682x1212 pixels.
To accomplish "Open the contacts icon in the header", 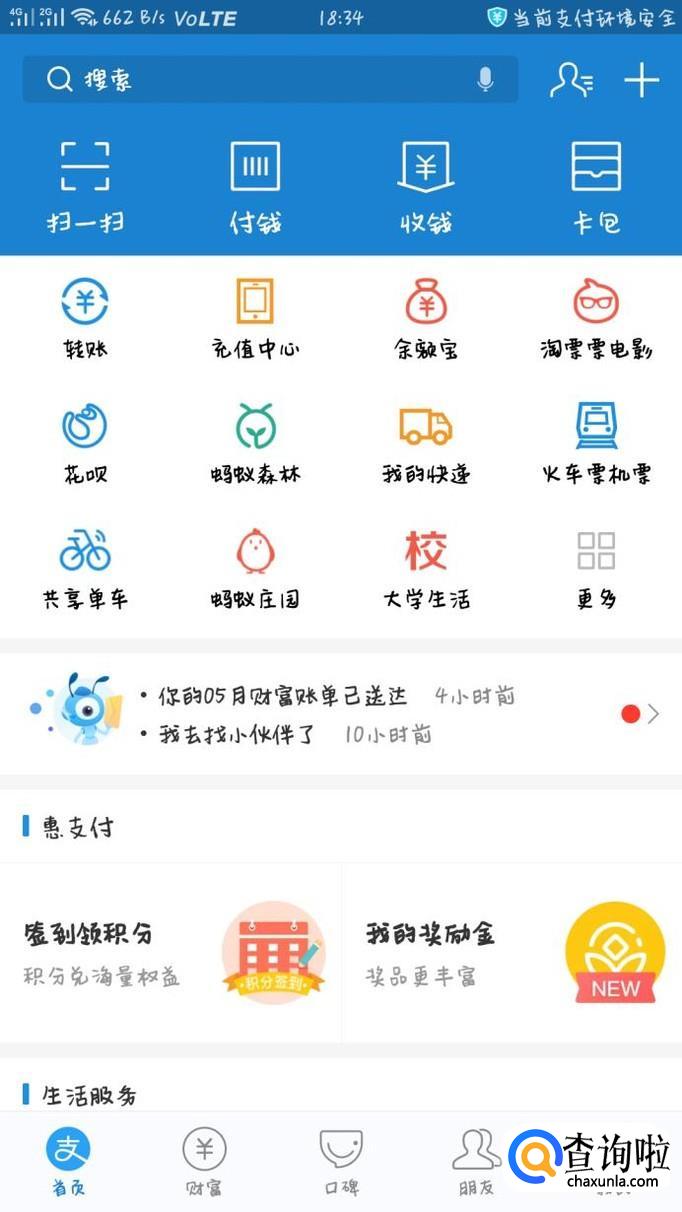I will [571, 80].
